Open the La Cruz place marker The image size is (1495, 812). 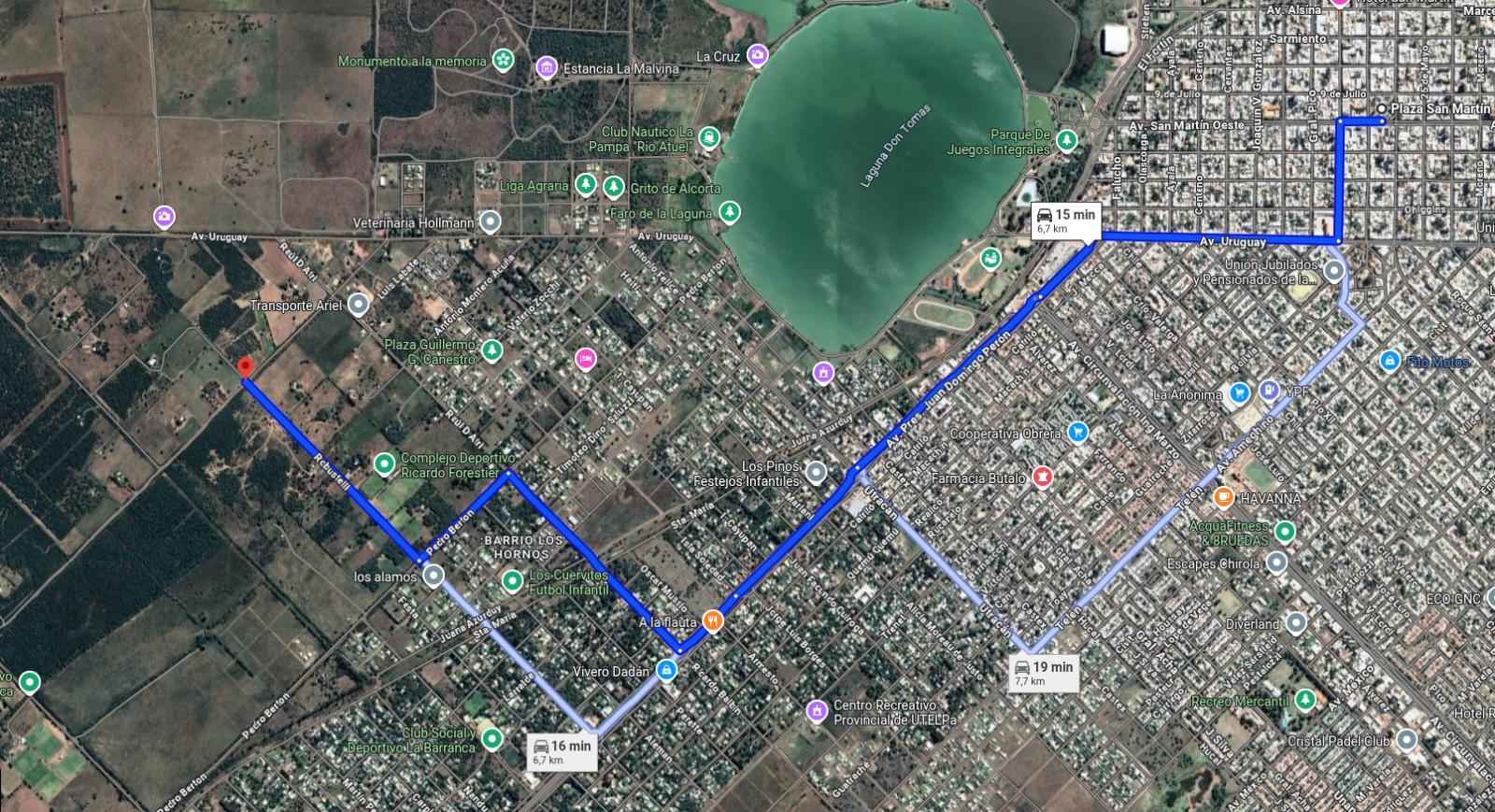click(x=758, y=55)
